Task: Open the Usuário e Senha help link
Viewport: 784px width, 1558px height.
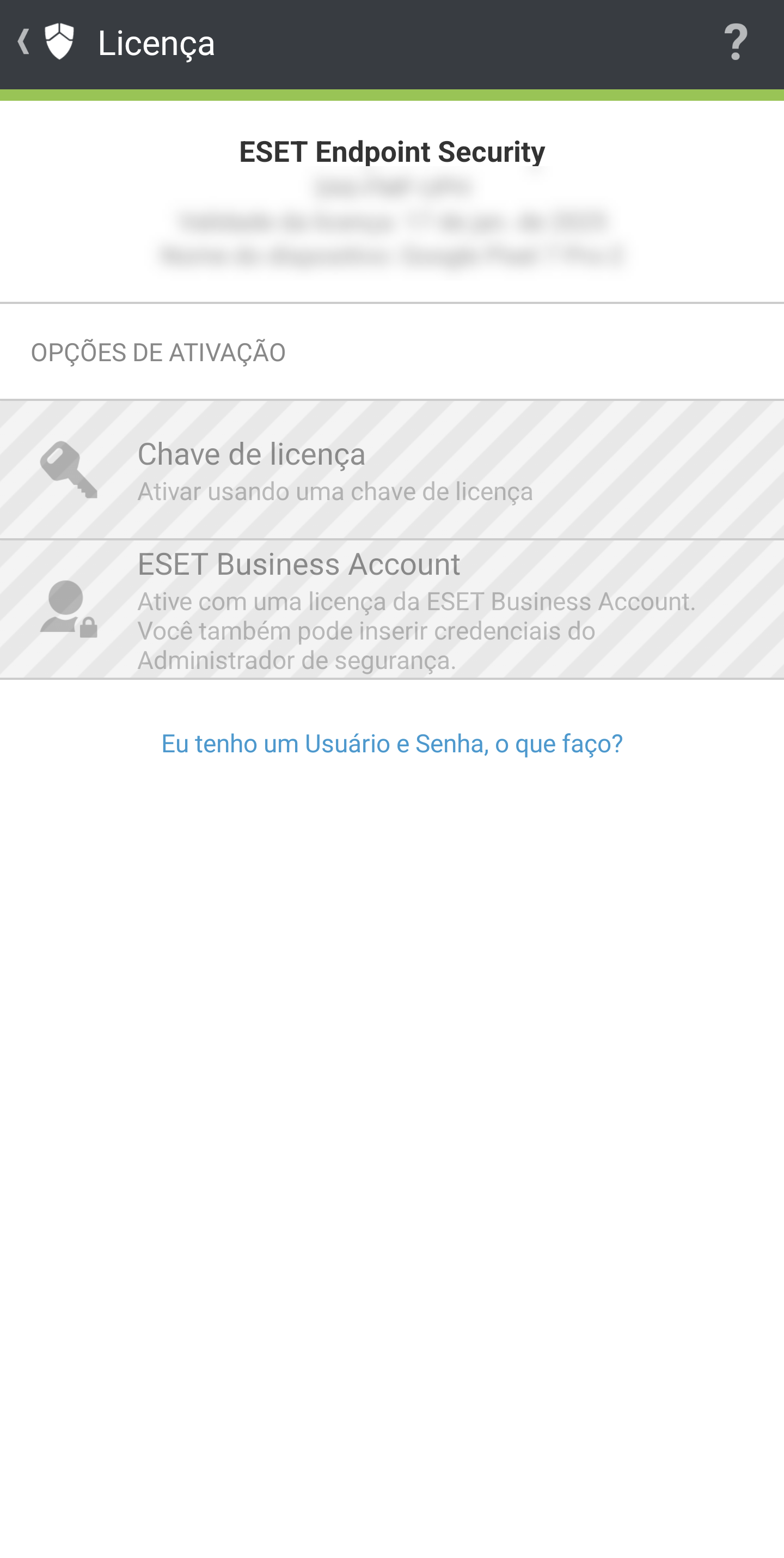Action: pyautogui.click(x=391, y=743)
